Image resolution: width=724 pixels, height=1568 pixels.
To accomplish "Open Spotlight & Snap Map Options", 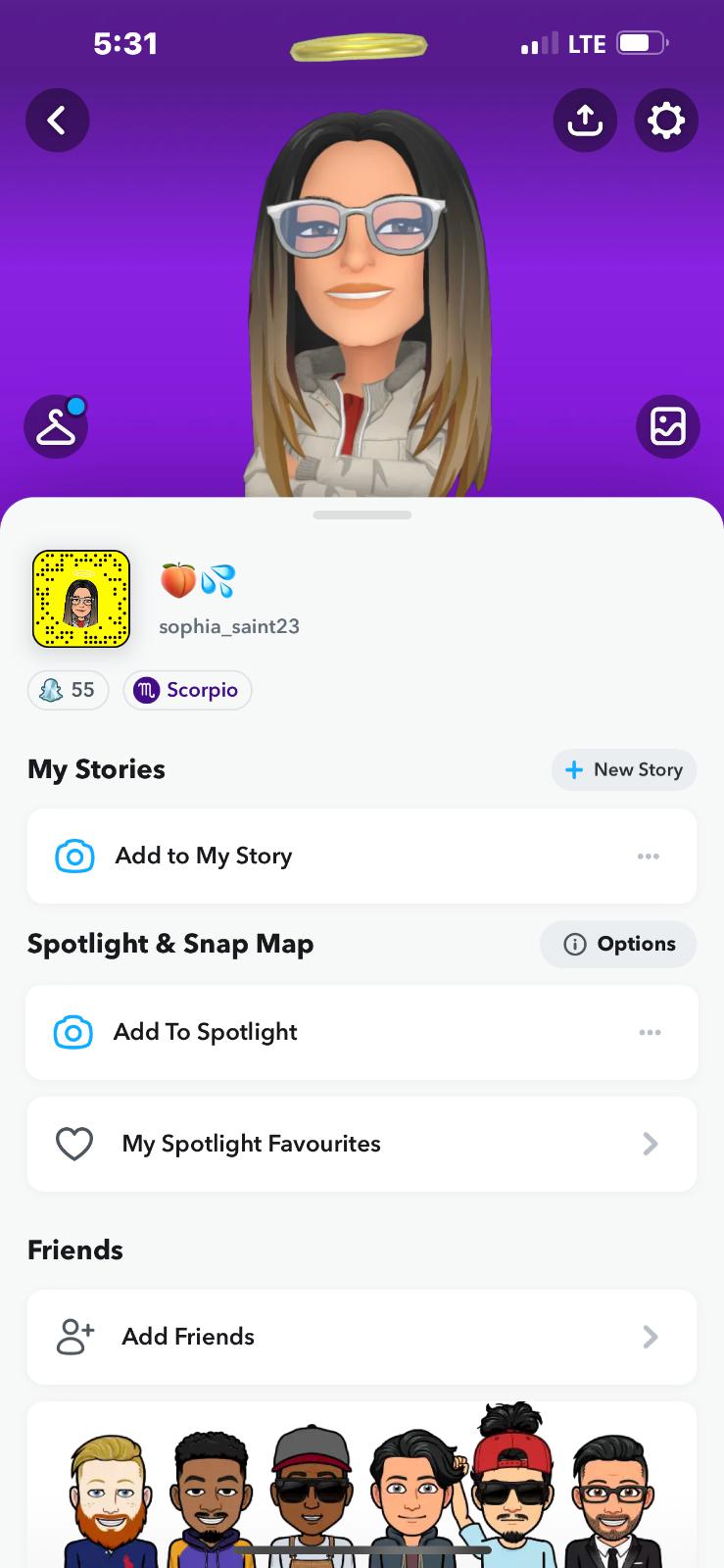I will (618, 944).
